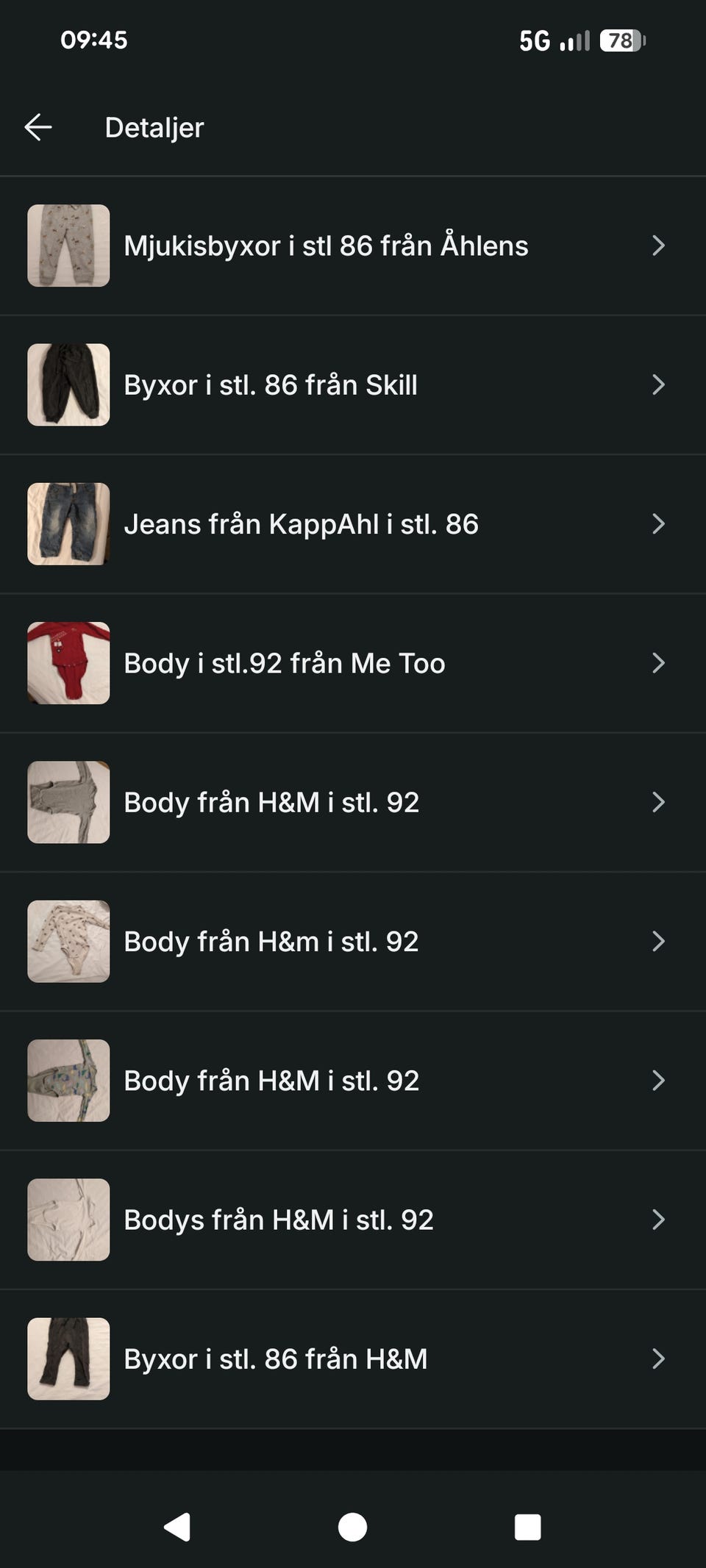706x1568 pixels.
Task: Go back using the Detaljer arrow
Action: click(x=38, y=127)
